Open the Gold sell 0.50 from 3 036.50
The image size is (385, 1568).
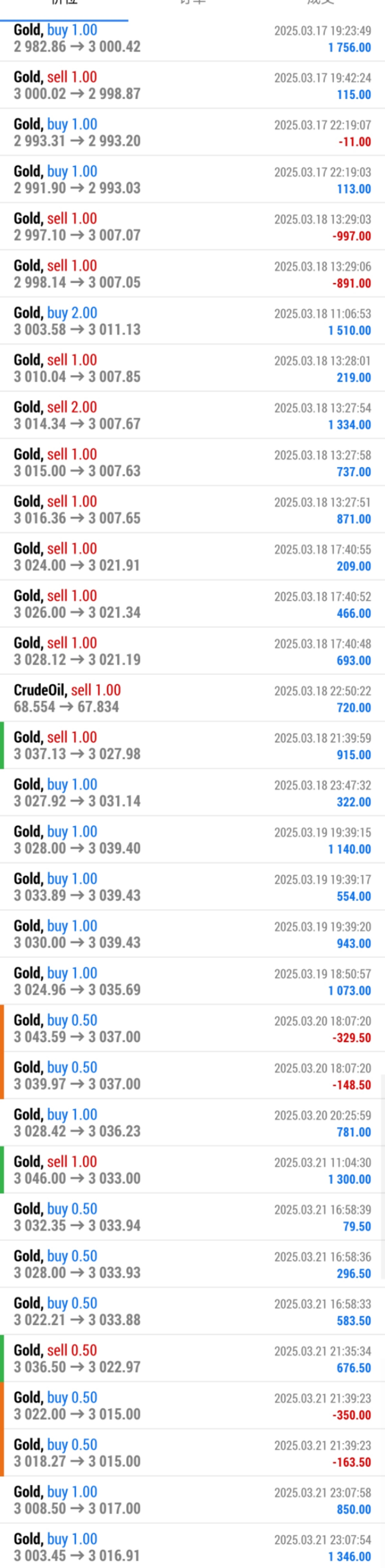(x=192, y=1358)
